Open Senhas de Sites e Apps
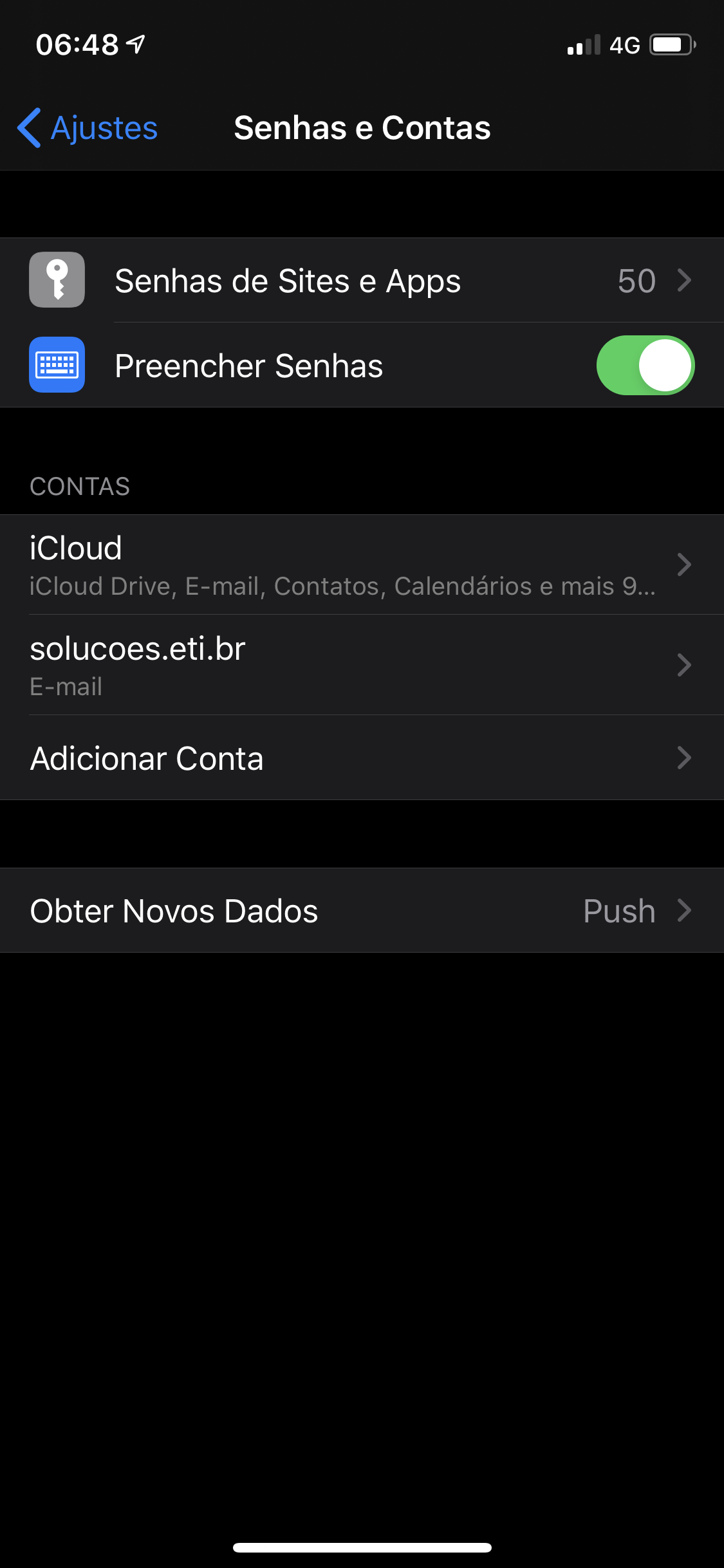The height and width of the screenshot is (1568, 724). pos(362,281)
